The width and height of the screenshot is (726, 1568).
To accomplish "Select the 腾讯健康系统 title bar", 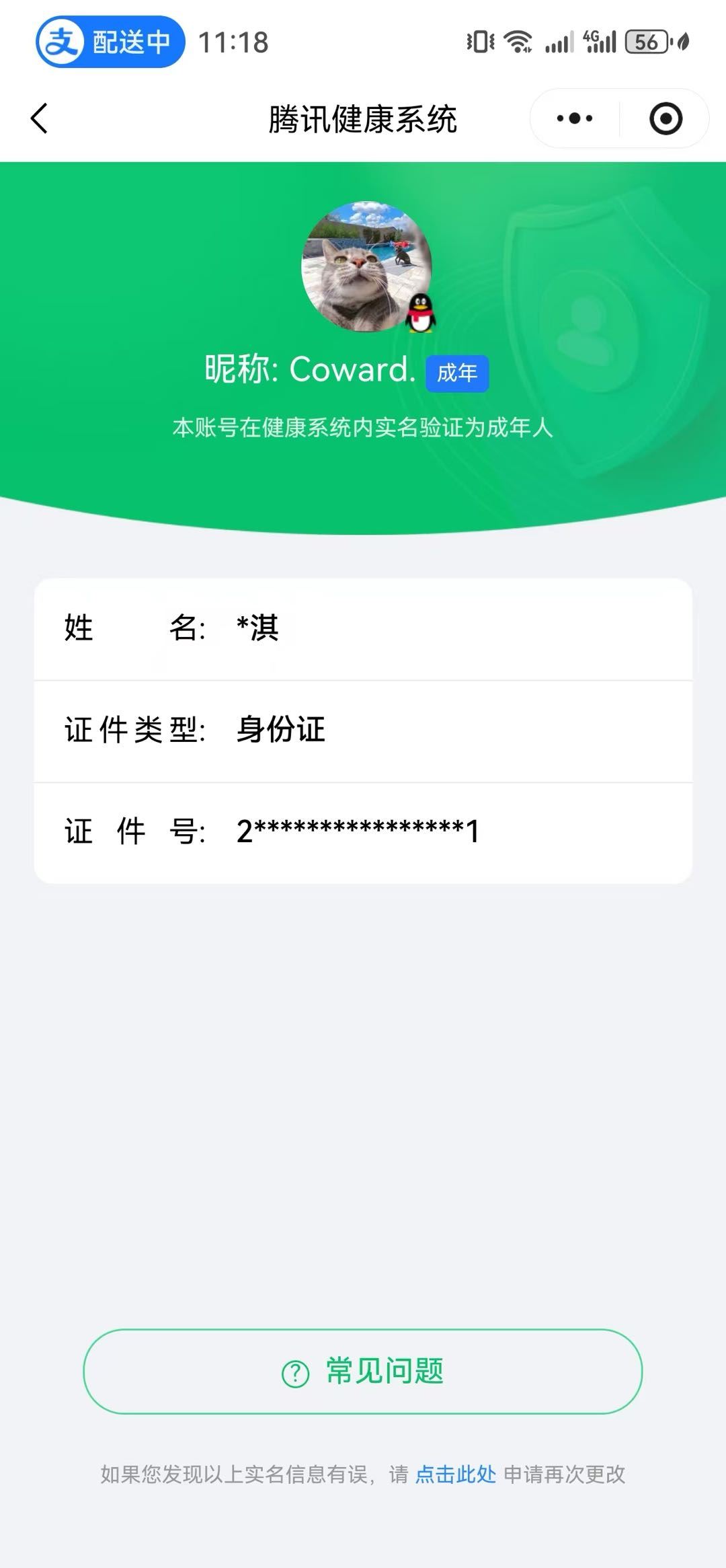I will pos(363,118).
